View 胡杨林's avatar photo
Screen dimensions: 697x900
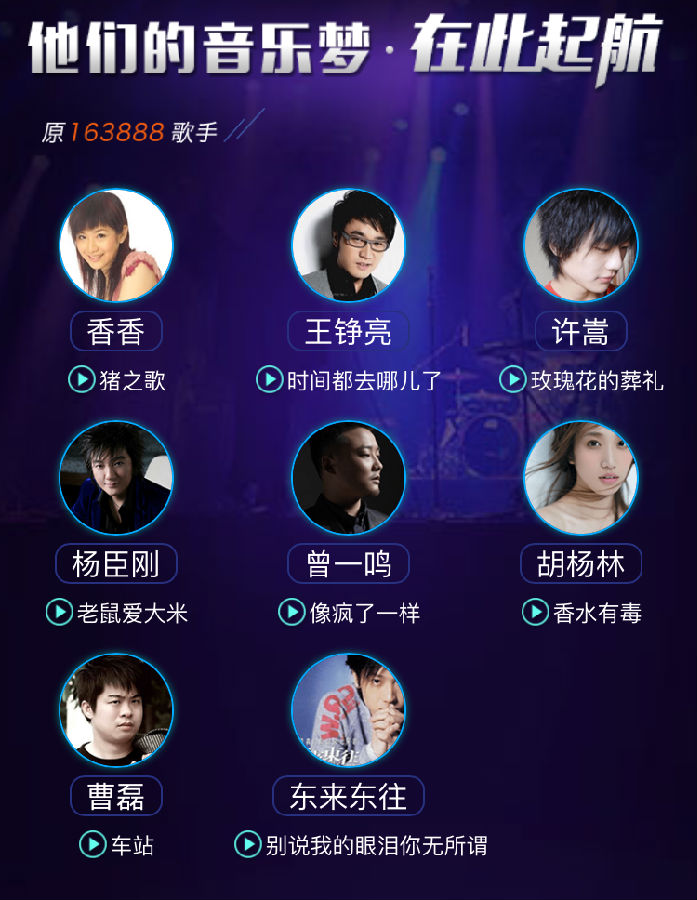click(x=580, y=478)
